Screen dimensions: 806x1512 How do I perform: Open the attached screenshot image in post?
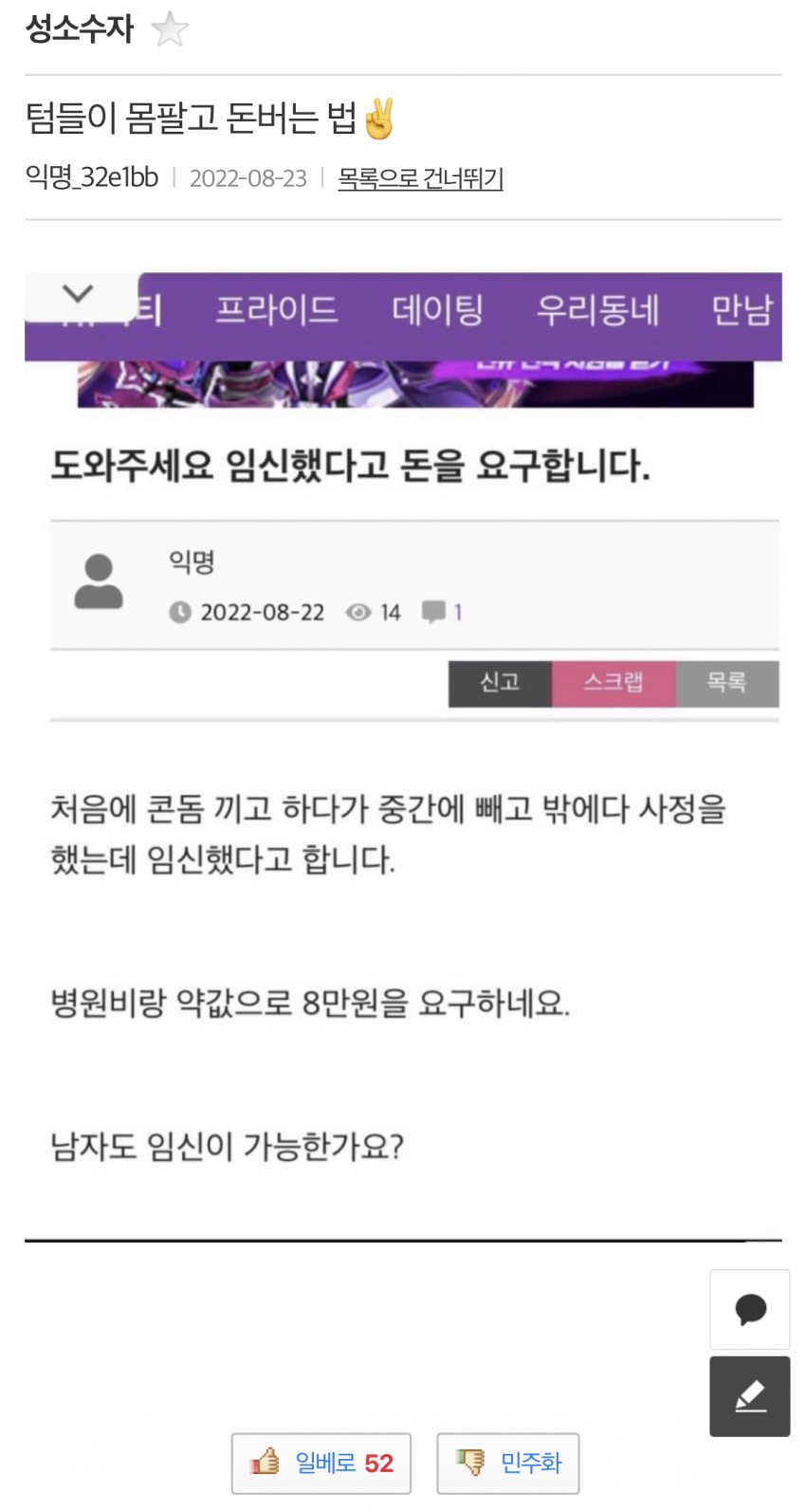(x=403, y=740)
